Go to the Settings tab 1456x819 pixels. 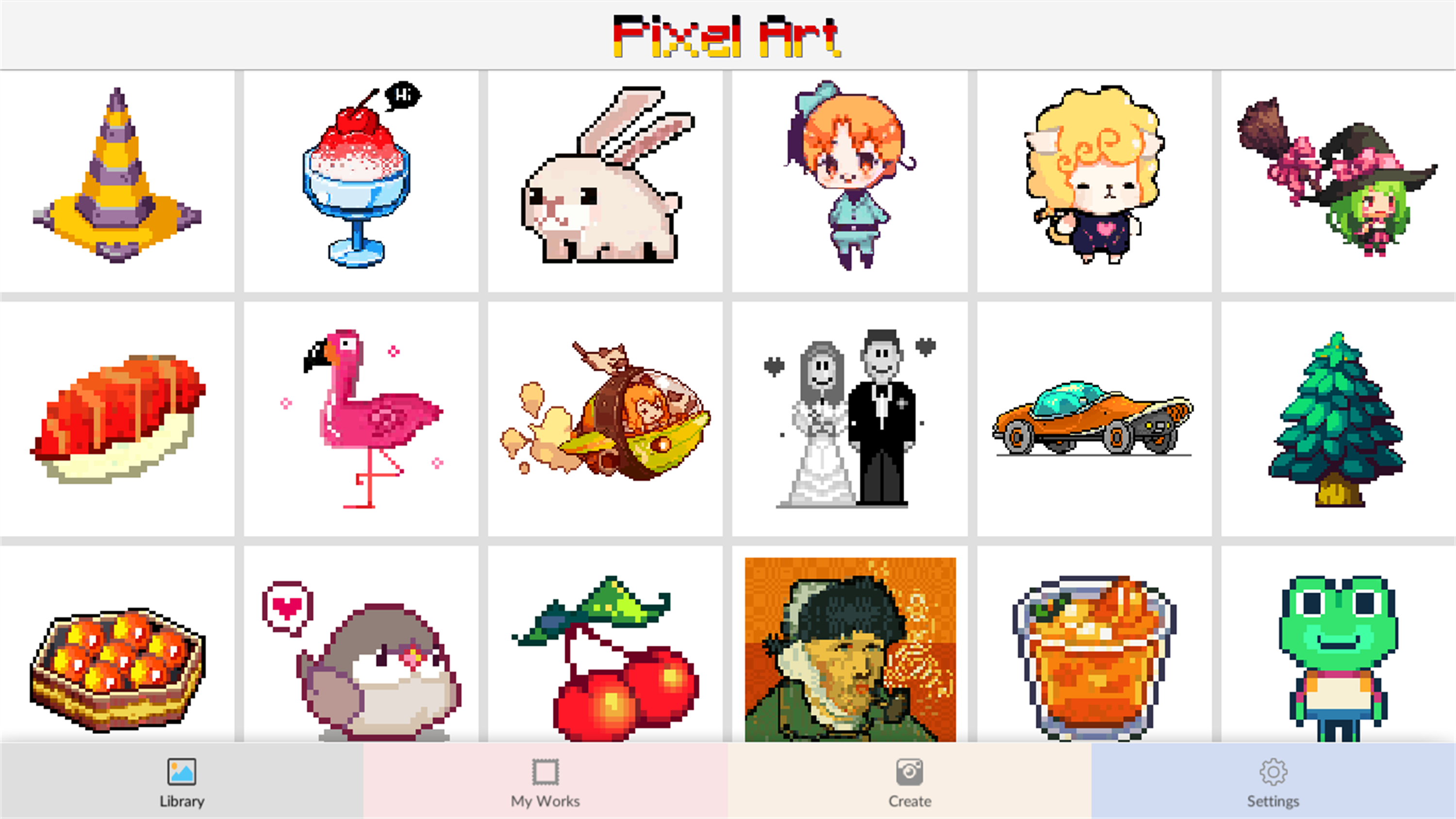click(x=1273, y=782)
